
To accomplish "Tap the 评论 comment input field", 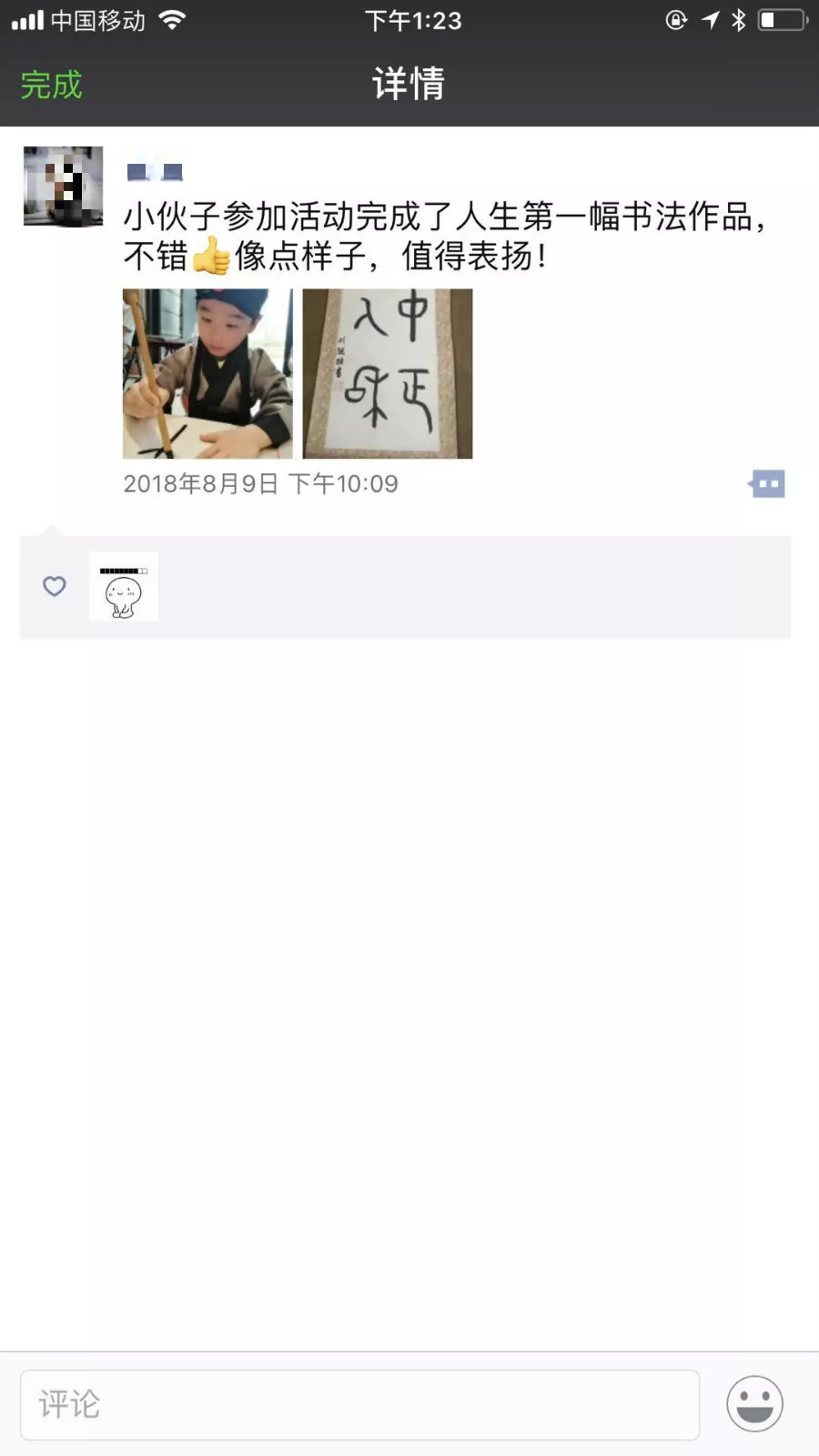I will pos(359,1404).
